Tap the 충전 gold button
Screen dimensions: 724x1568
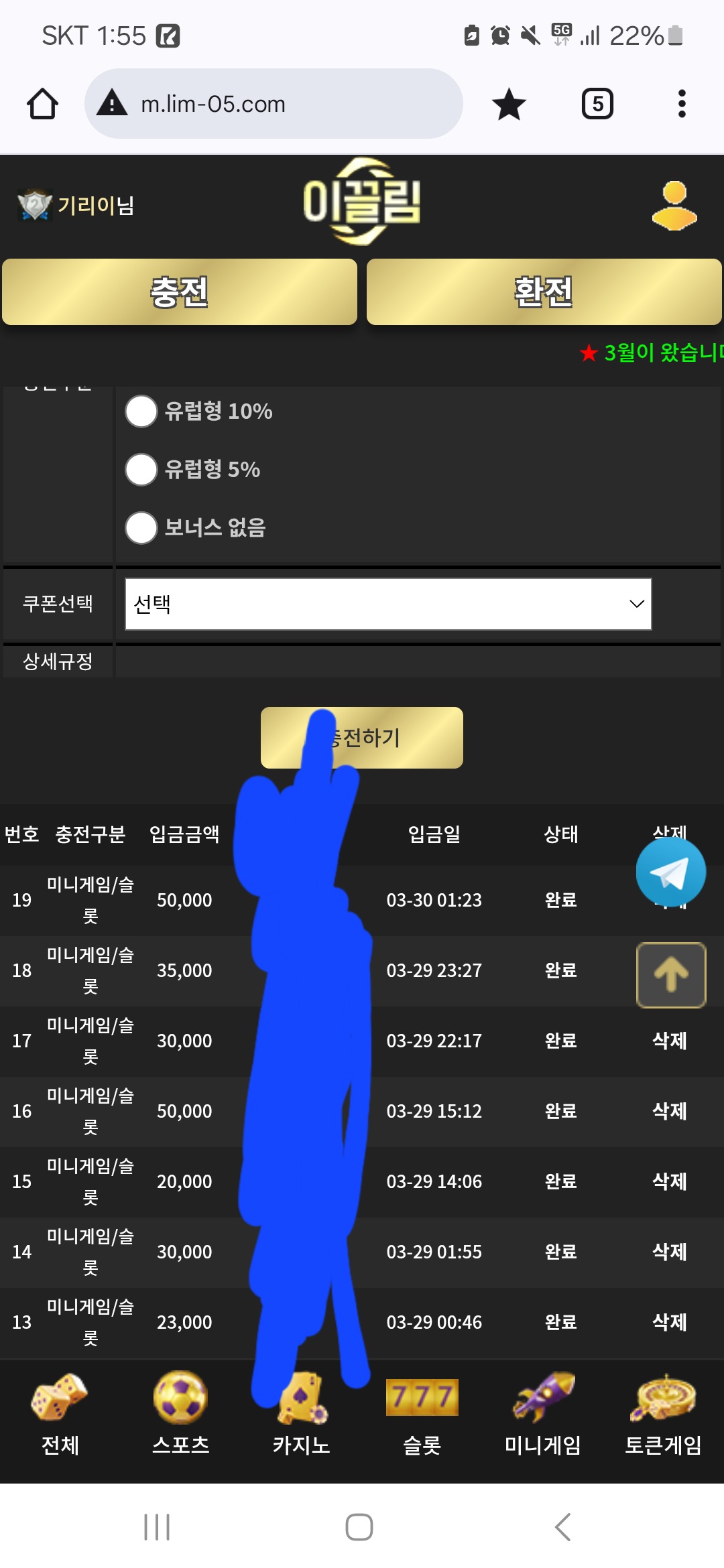pyautogui.click(x=180, y=292)
